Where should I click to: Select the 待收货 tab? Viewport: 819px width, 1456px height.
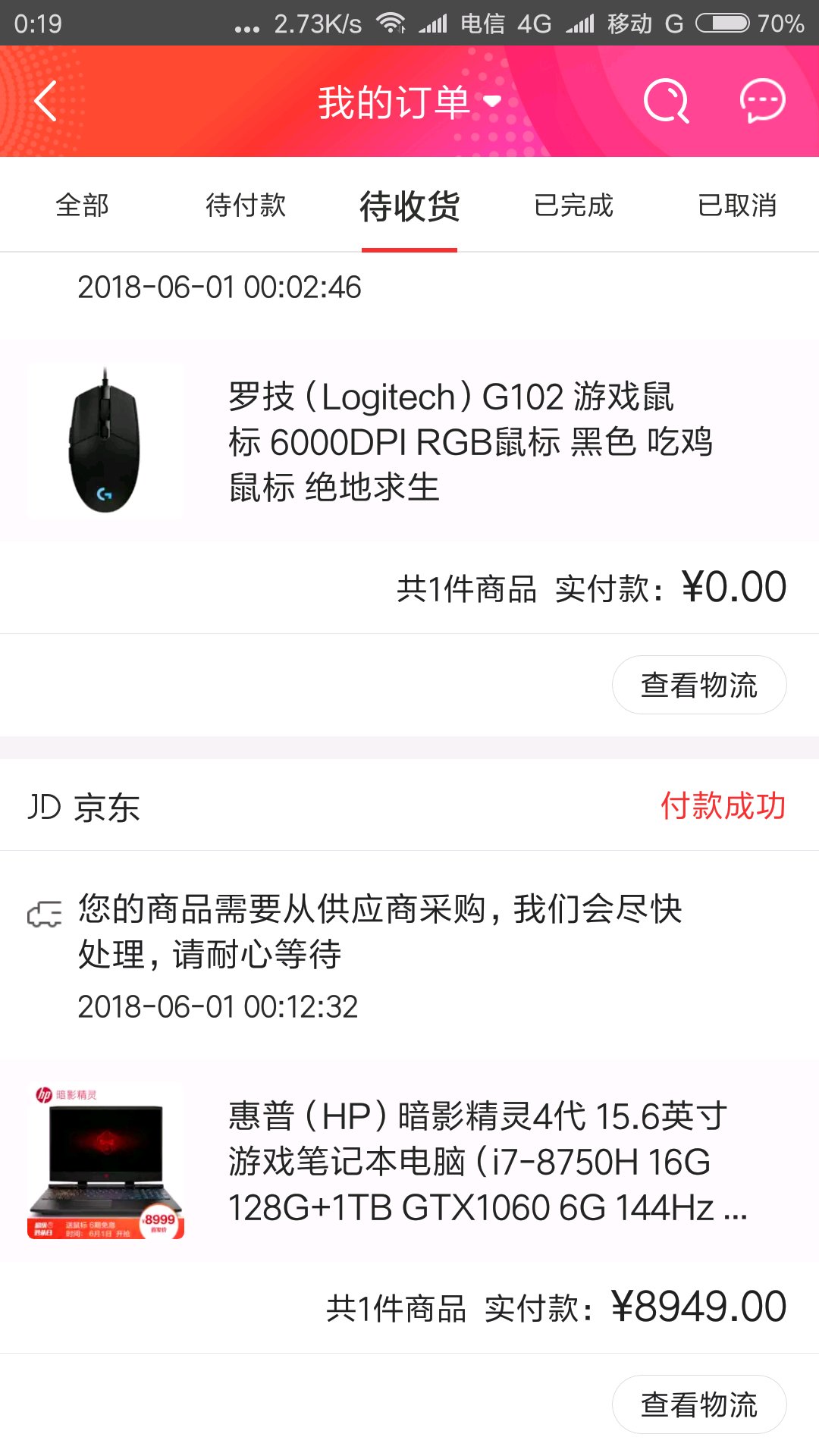409,206
